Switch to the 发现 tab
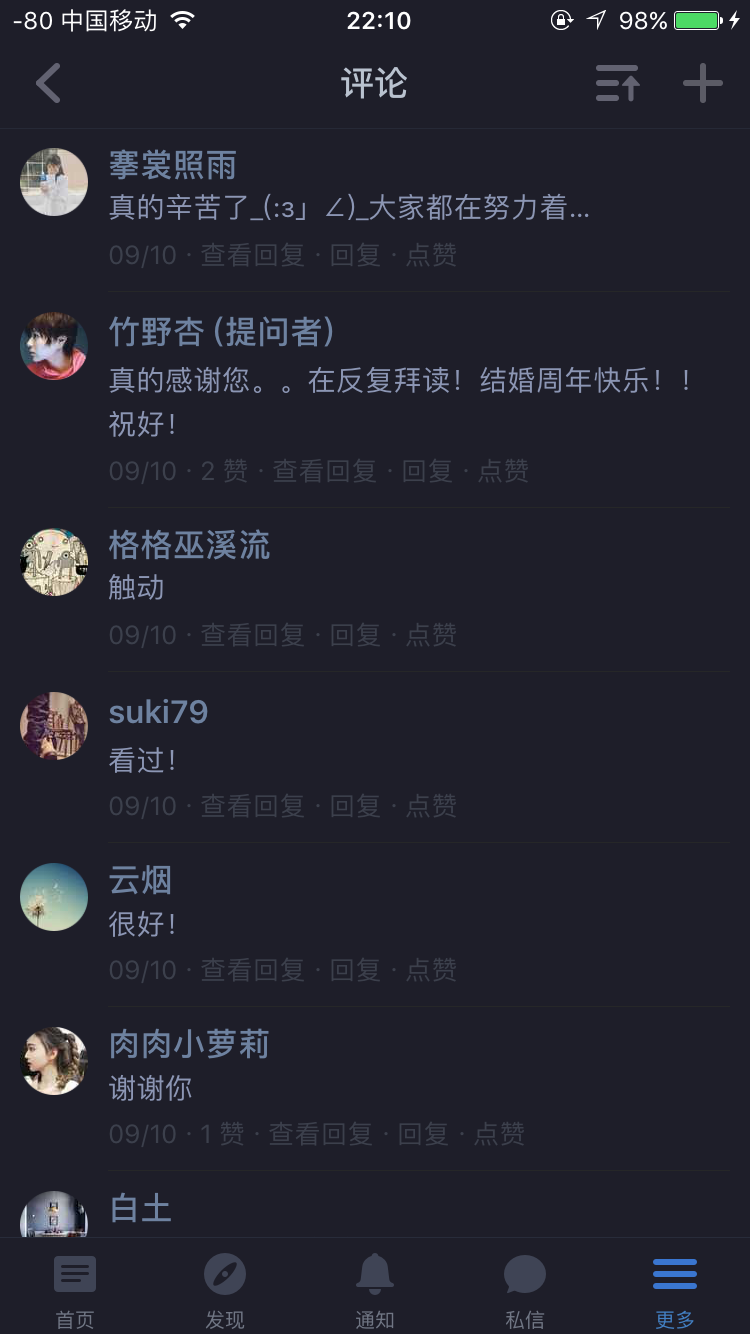Viewport: 750px width, 1334px height. [225, 1290]
